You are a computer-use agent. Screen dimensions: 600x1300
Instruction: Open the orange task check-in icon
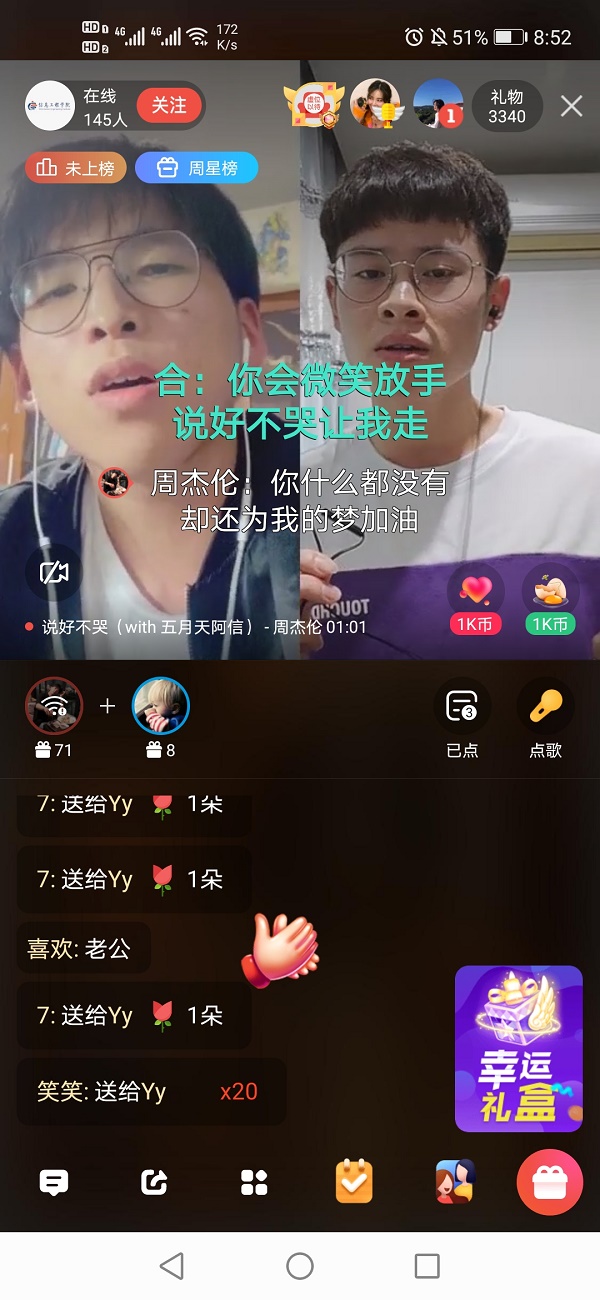point(354,1182)
